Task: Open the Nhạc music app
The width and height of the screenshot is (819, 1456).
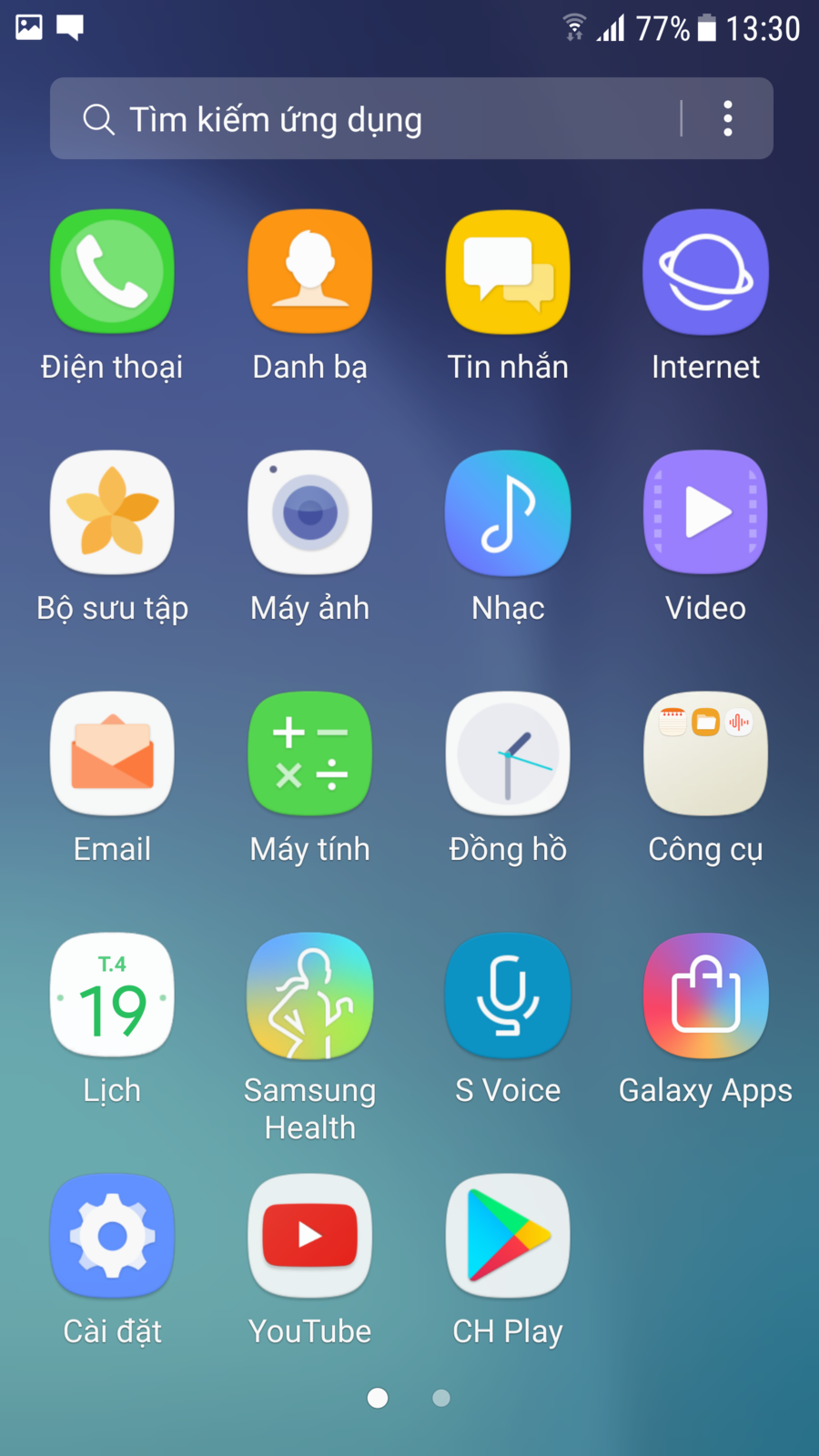Action: tap(508, 513)
